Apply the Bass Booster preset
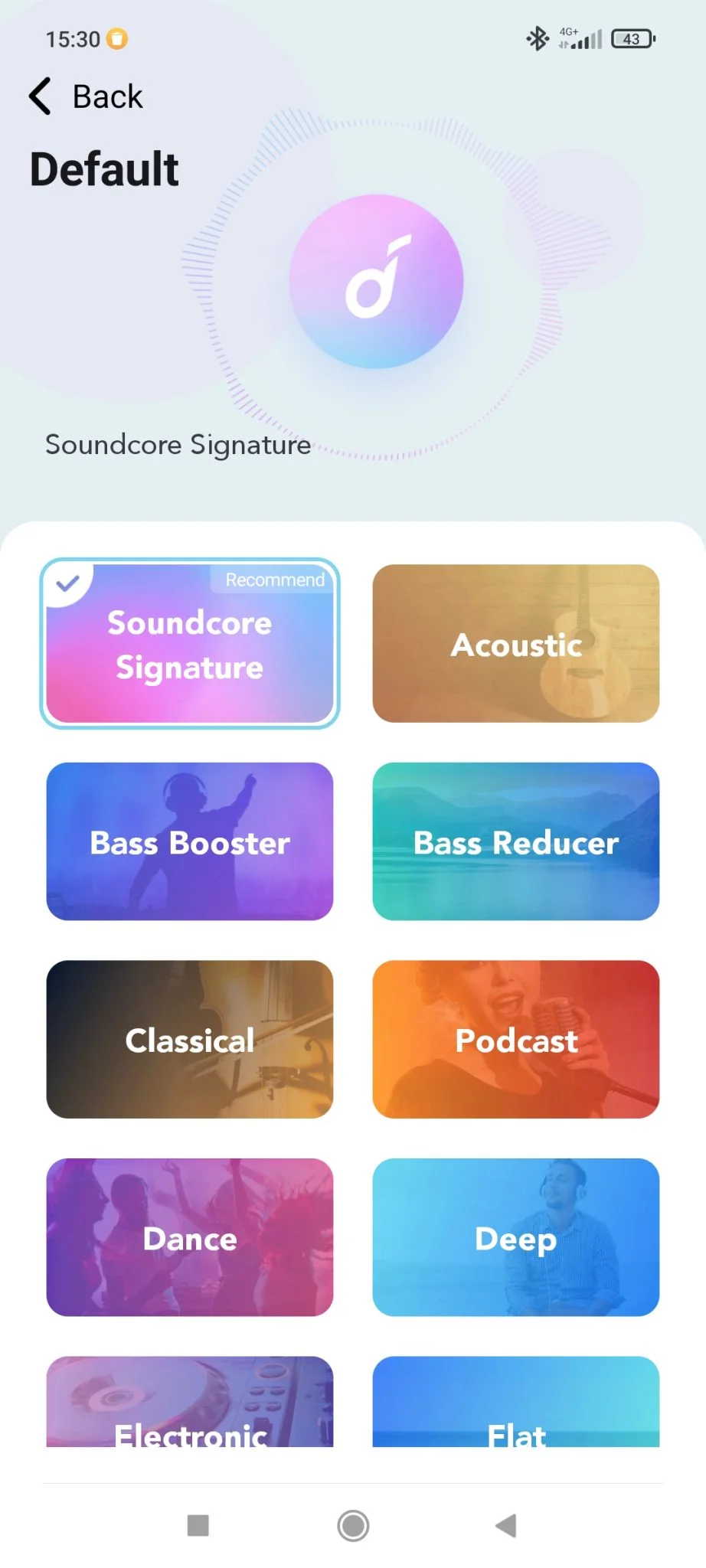The image size is (706, 1568). click(x=189, y=841)
